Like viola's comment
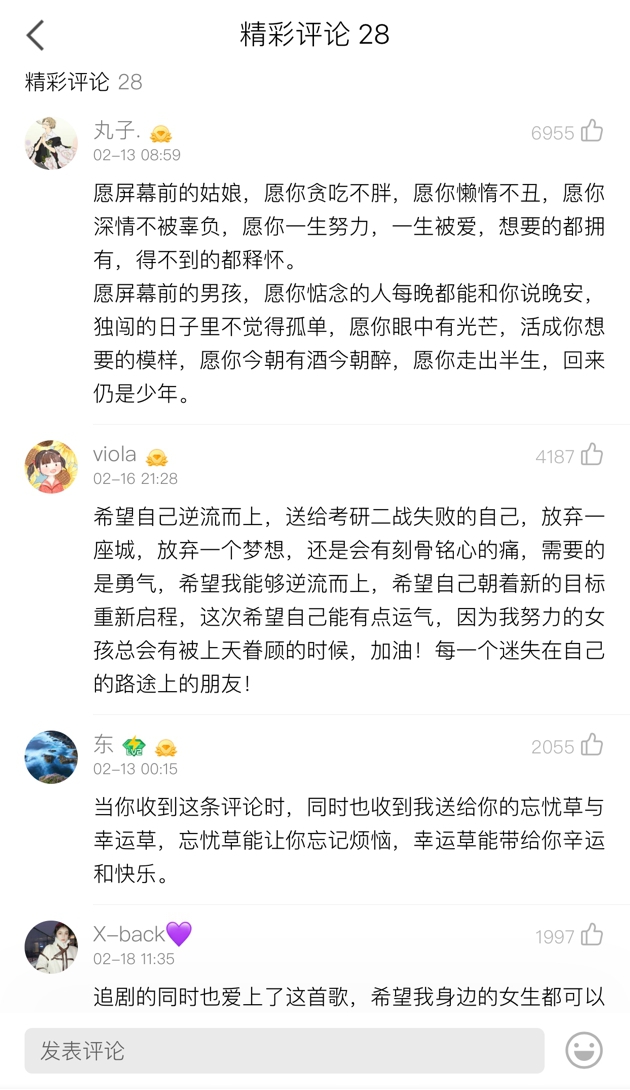 click(592, 455)
